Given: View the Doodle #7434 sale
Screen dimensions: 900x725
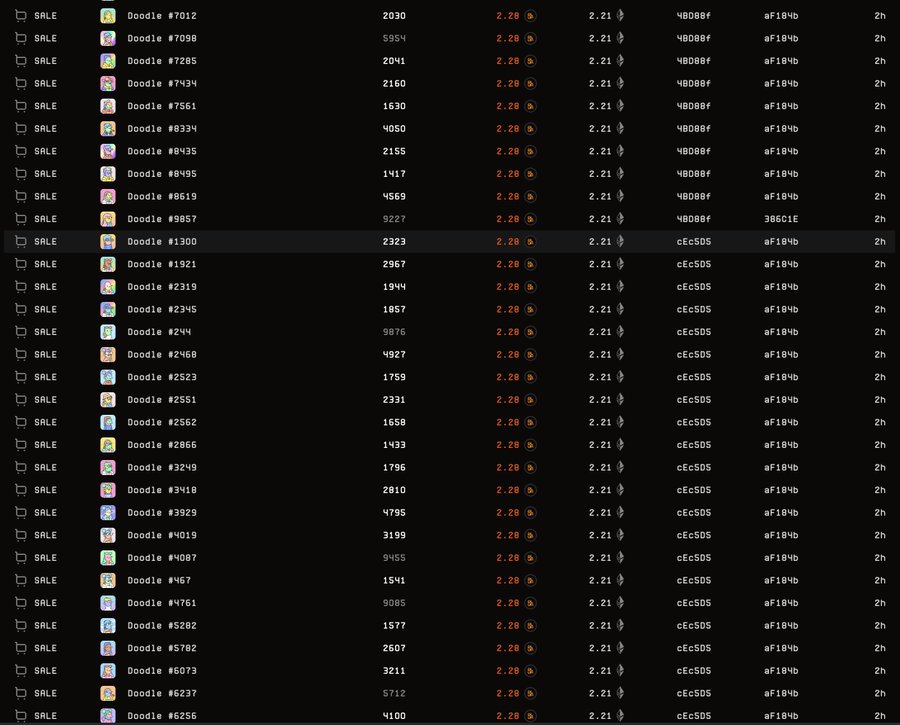Looking at the screenshot, I should click(162, 84).
